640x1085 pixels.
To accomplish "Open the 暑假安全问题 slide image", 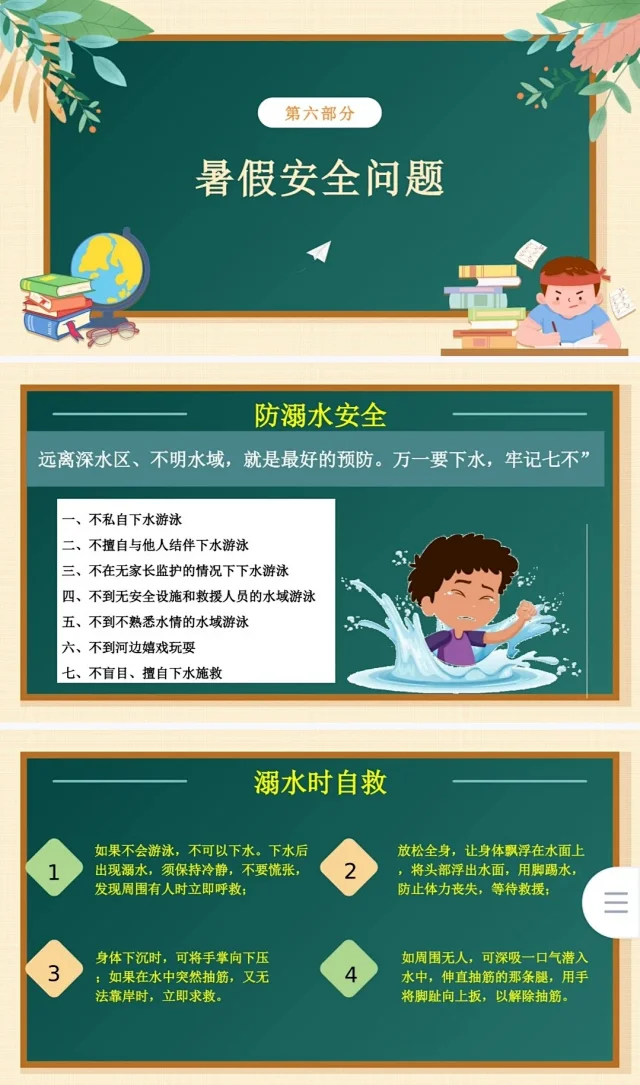I will tap(320, 180).
